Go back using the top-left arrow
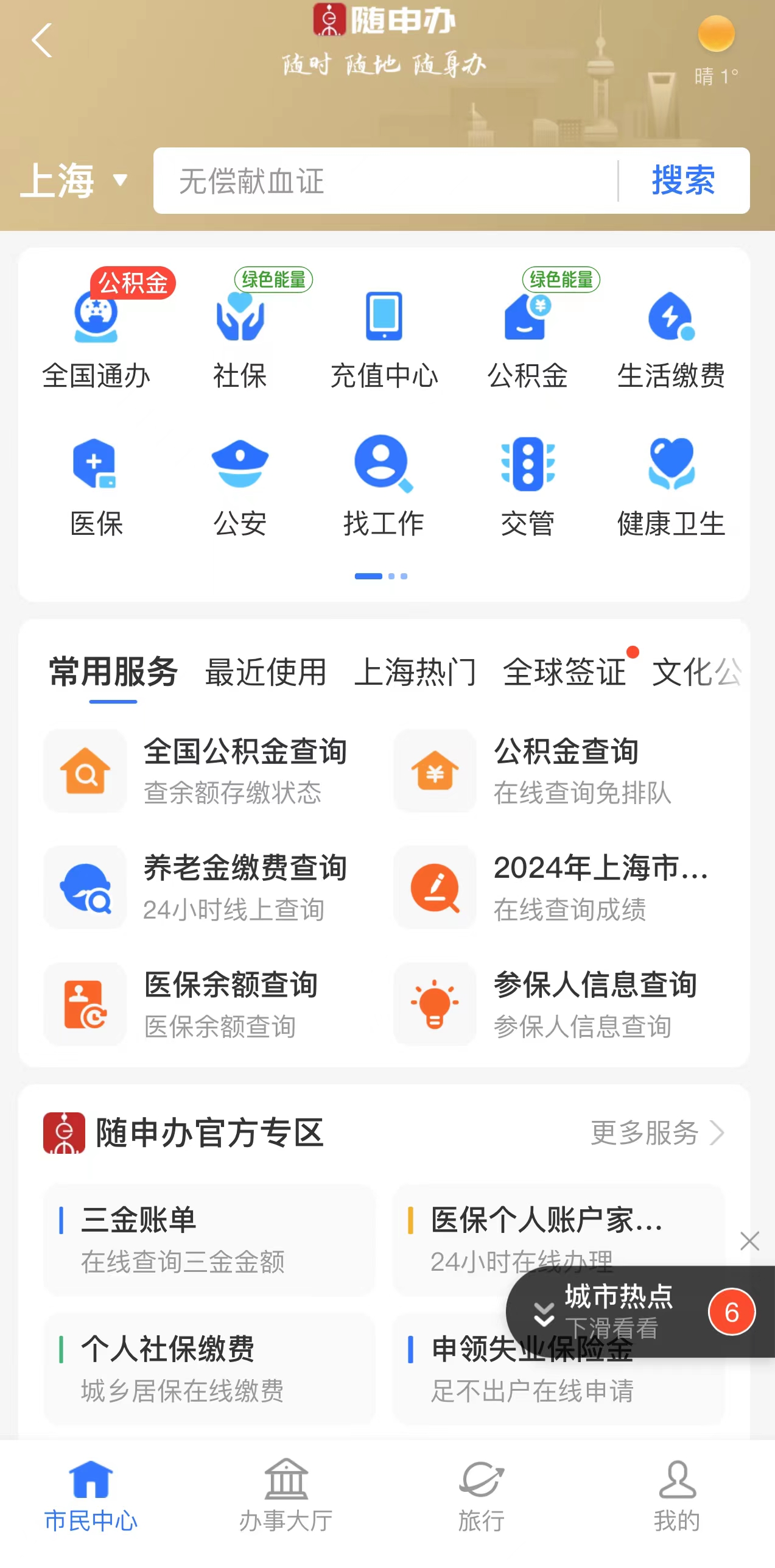The image size is (775, 1568). click(41, 41)
